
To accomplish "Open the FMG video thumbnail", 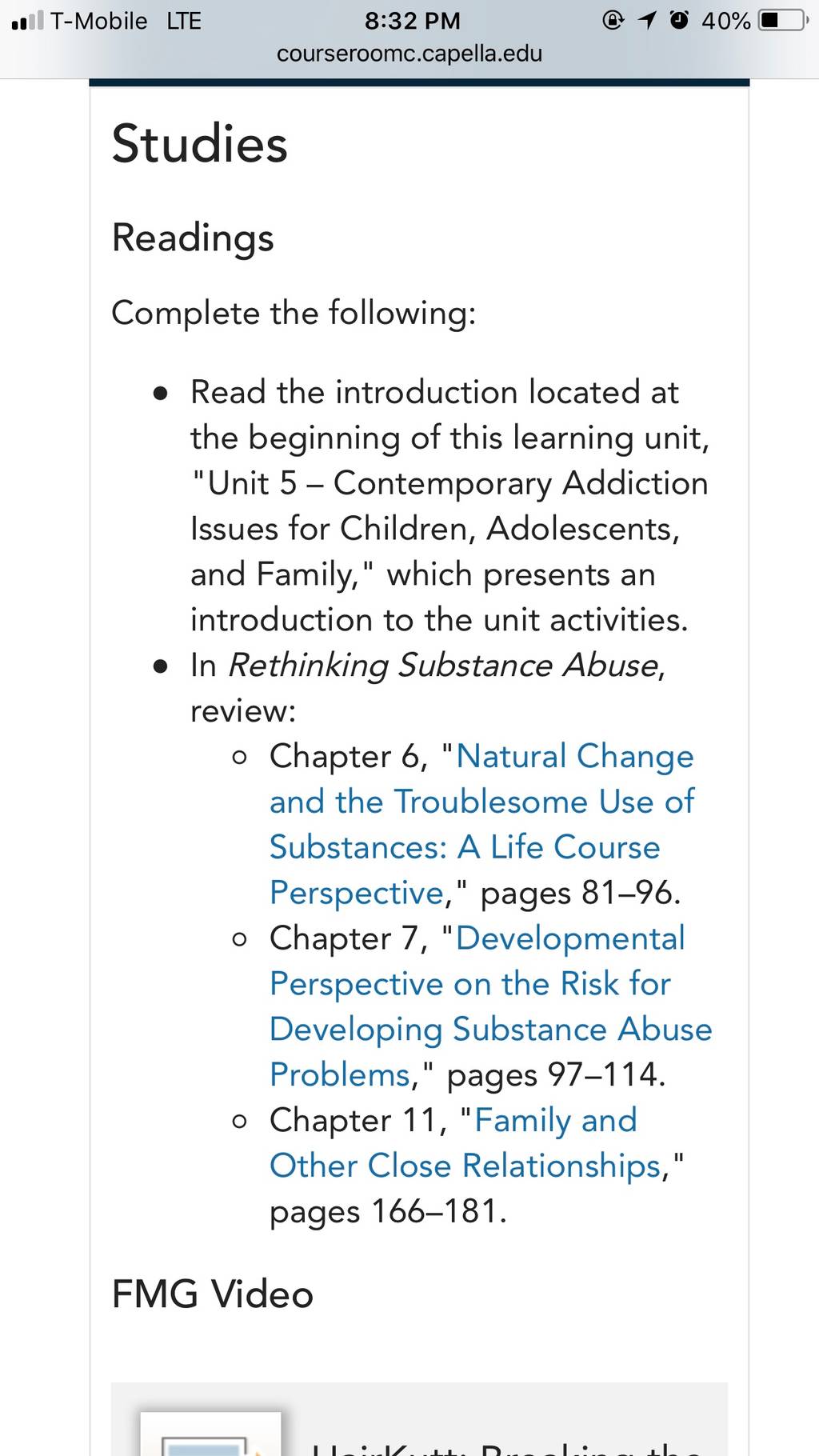I will click(211, 1434).
